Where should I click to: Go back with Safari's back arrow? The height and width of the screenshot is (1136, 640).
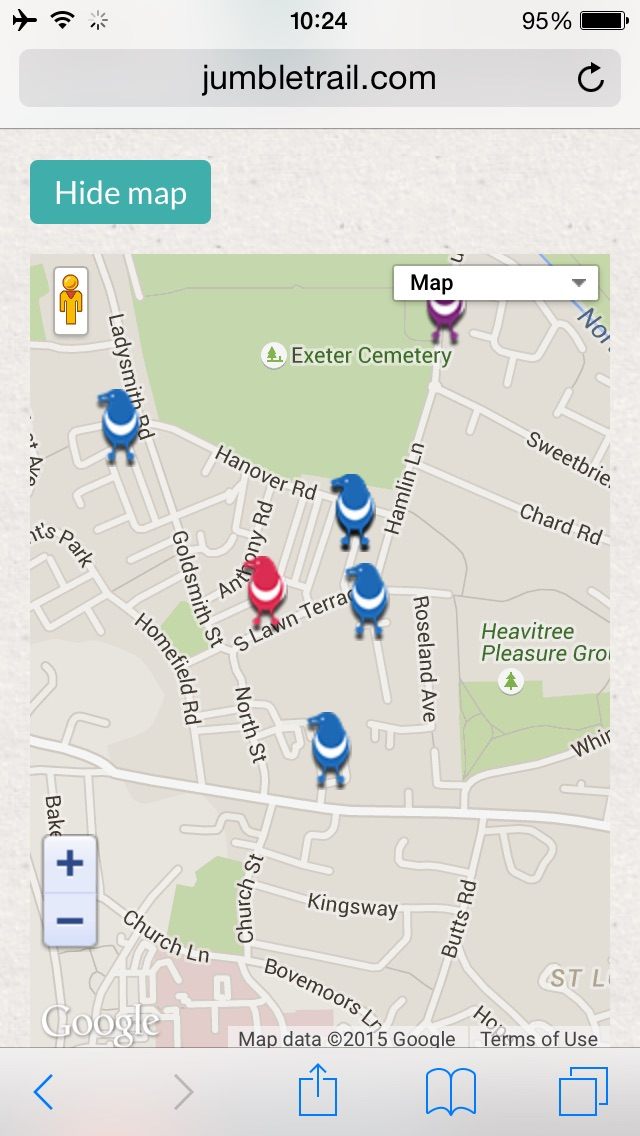point(43,1092)
